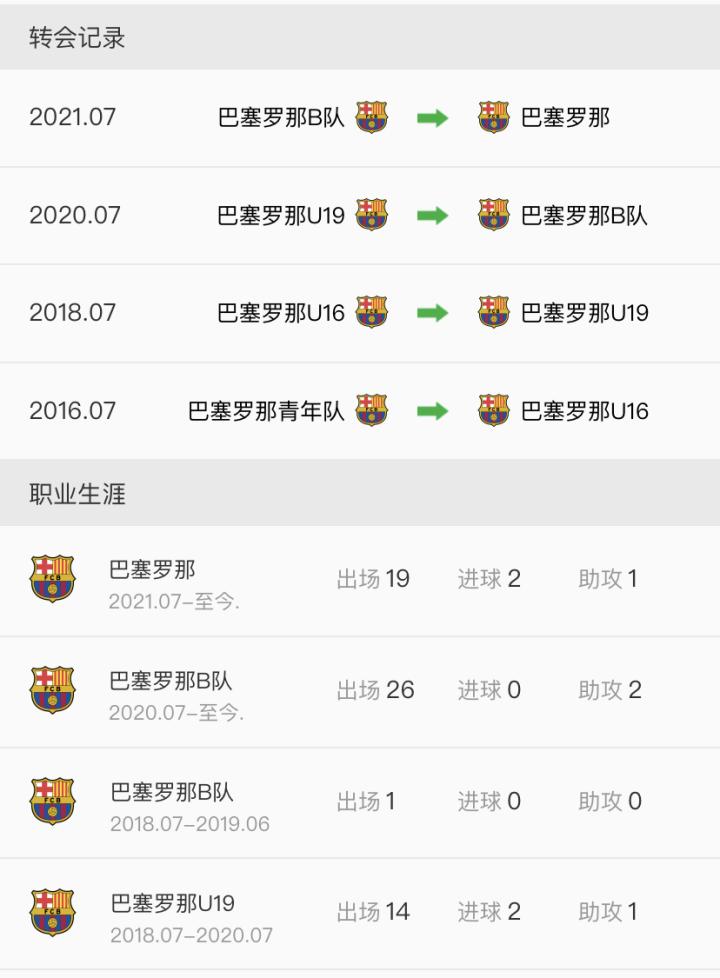Tap the 巴塞罗那B队 row dated 2020.07–至今
The width and height of the screenshot is (720, 978).
tap(360, 691)
